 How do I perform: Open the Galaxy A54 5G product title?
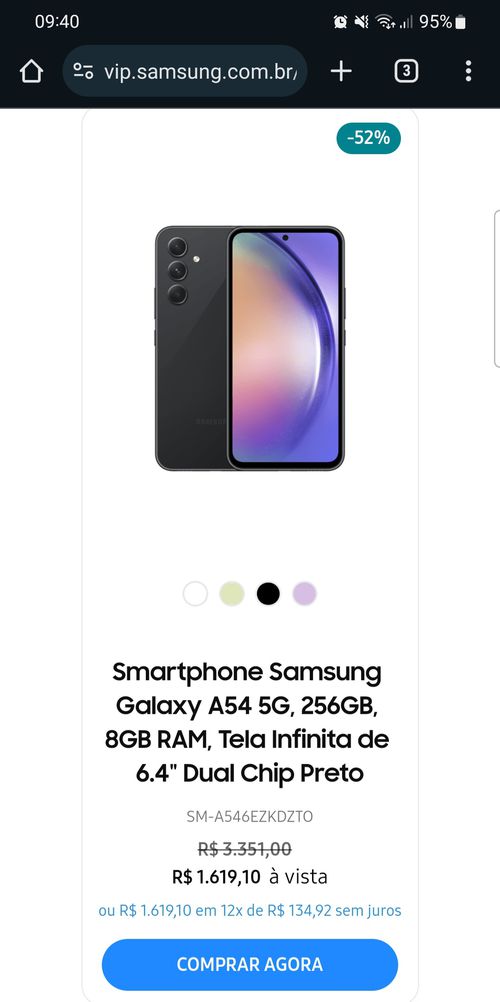[247, 723]
